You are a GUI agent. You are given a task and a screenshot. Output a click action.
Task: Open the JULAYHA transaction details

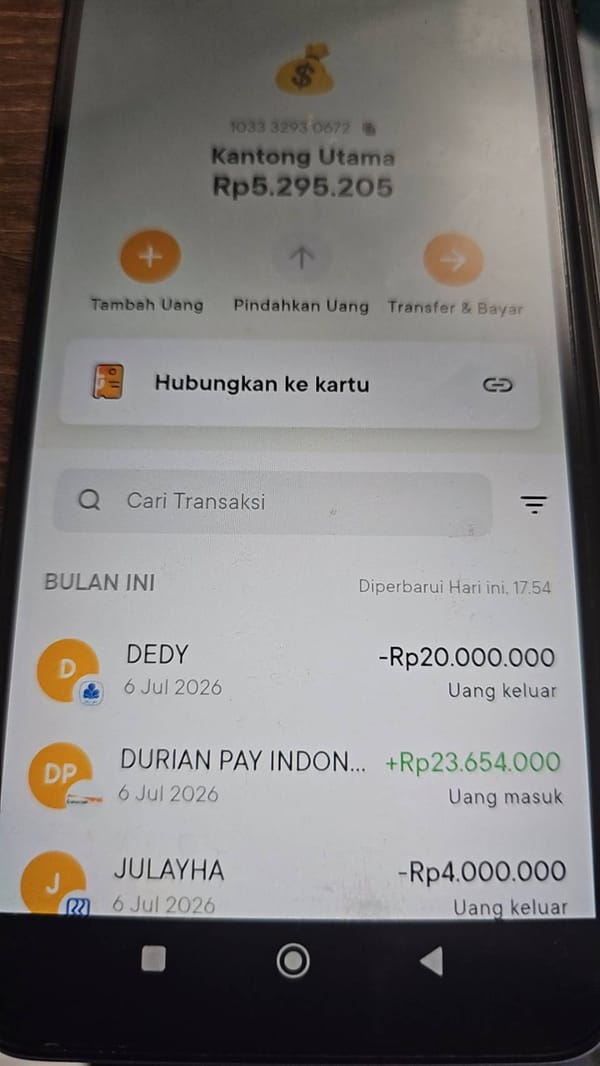pos(295,884)
